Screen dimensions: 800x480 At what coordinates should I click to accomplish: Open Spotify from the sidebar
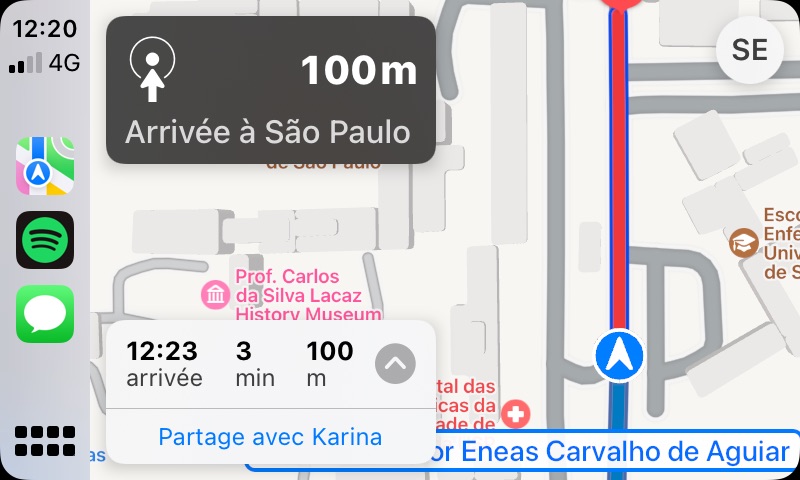point(45,240)
